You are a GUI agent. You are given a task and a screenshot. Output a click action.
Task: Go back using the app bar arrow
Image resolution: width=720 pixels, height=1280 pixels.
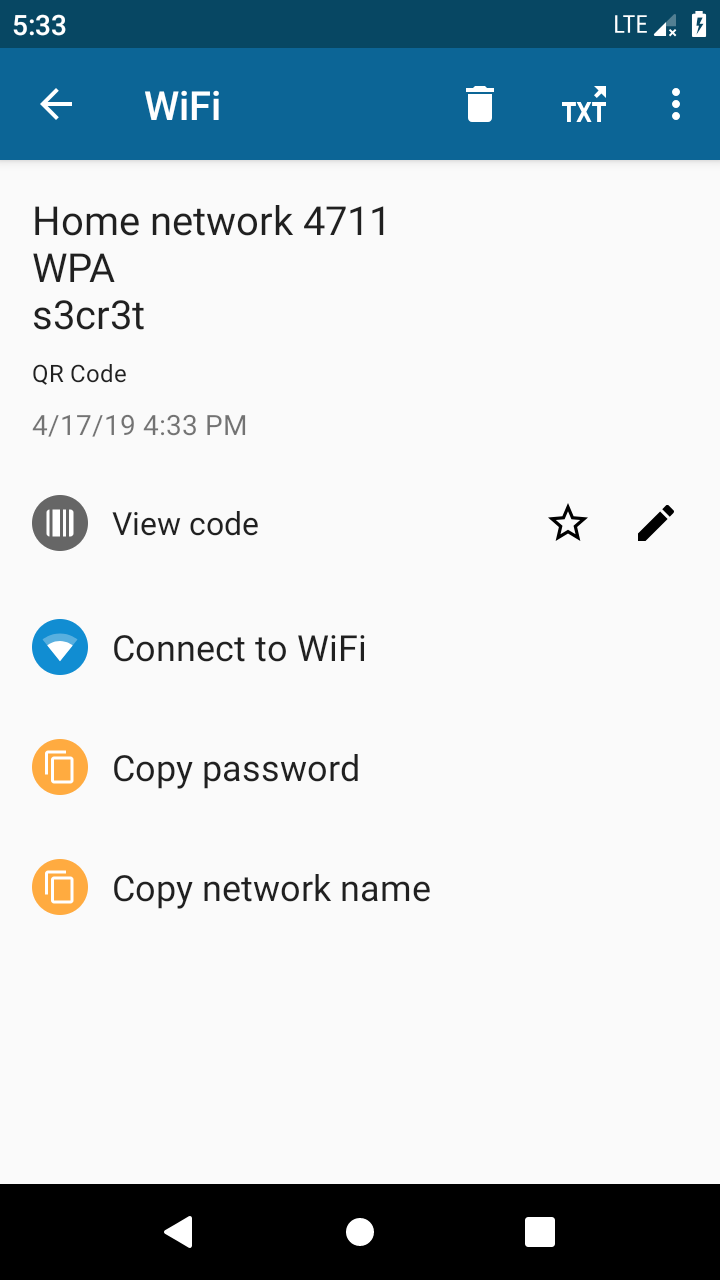tap(56, 104)
